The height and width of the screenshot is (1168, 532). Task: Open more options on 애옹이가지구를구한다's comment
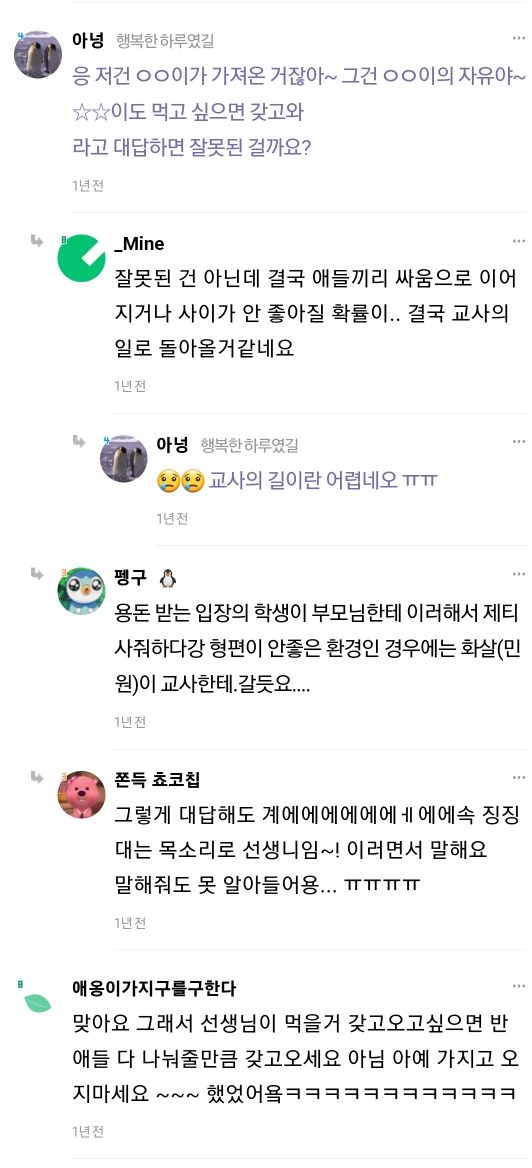click(x=519, y=986)
